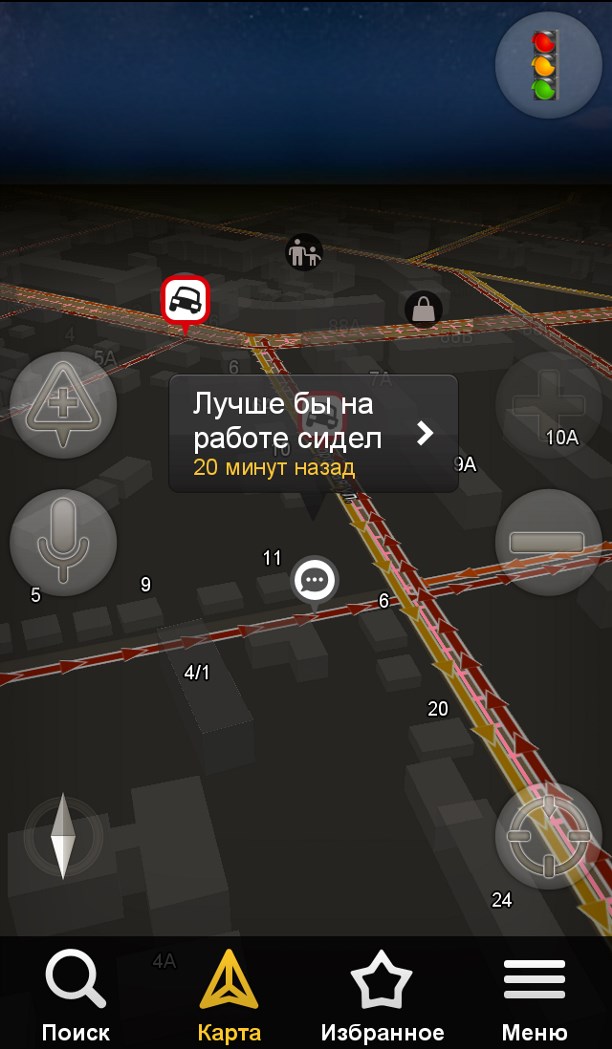This screenshot has width=612, height=1049.
Task: Tap the shopping bag marker on the map
Action: coord(424,309)
